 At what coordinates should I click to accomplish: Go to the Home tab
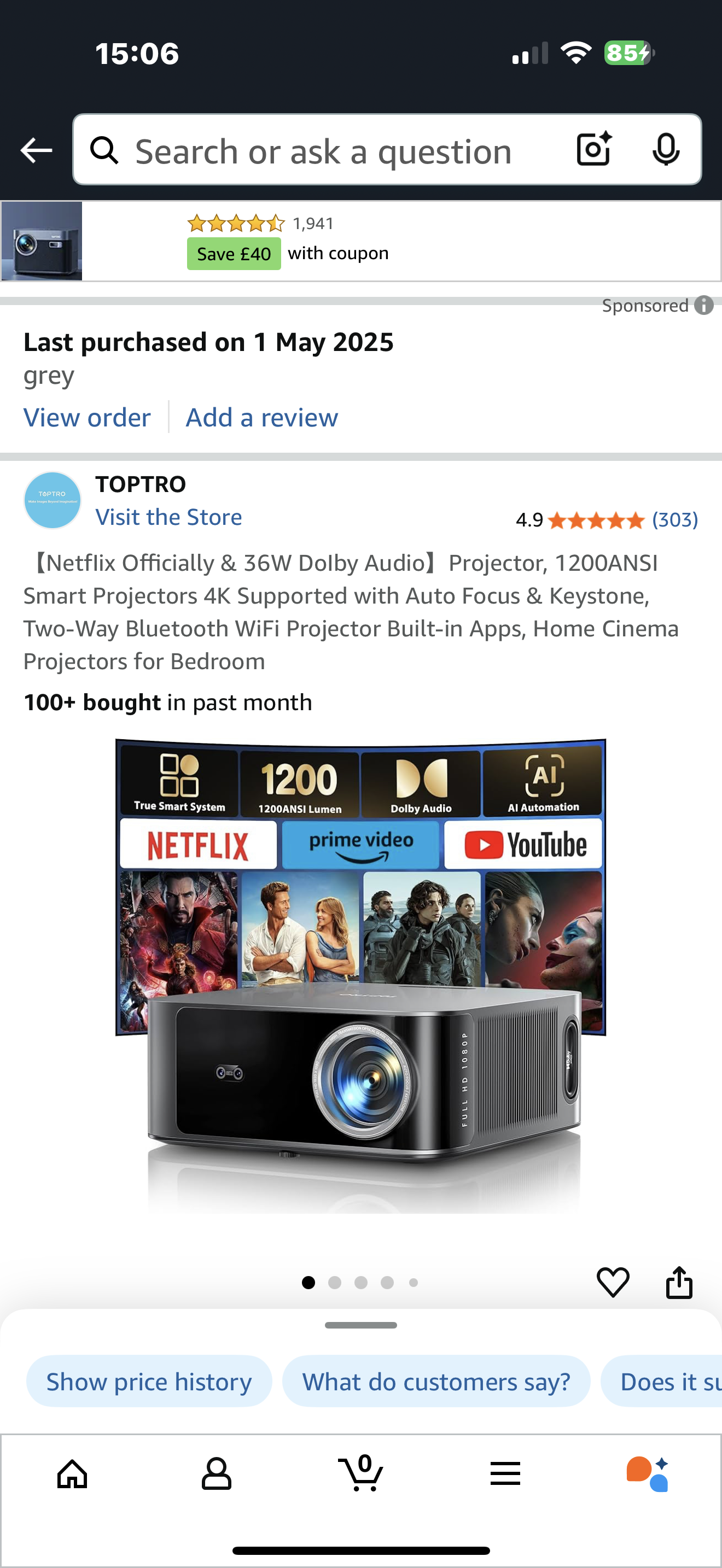point(72,1473)
